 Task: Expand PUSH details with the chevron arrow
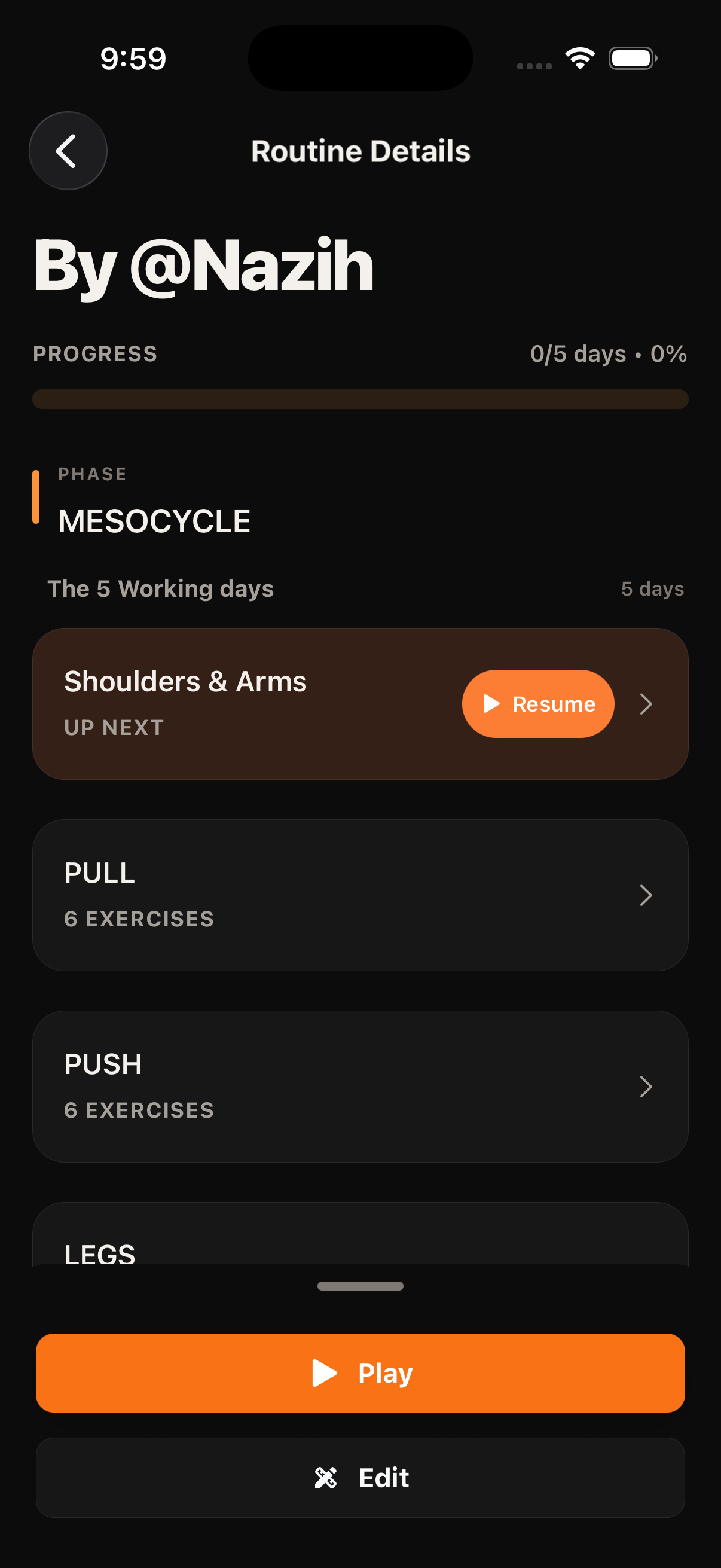click(x=646, y=1087)
